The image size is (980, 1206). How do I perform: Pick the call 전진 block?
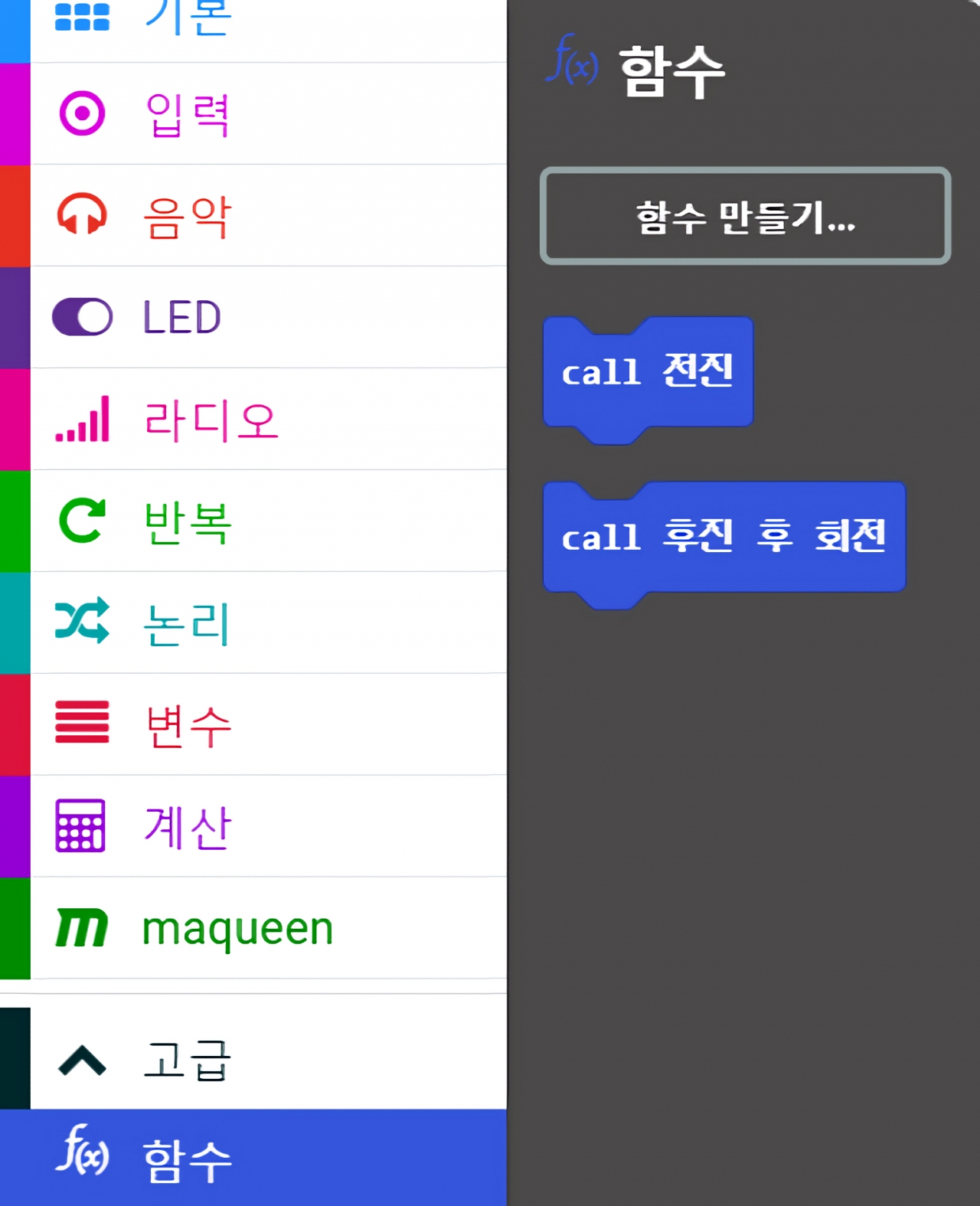coord(648,373)
